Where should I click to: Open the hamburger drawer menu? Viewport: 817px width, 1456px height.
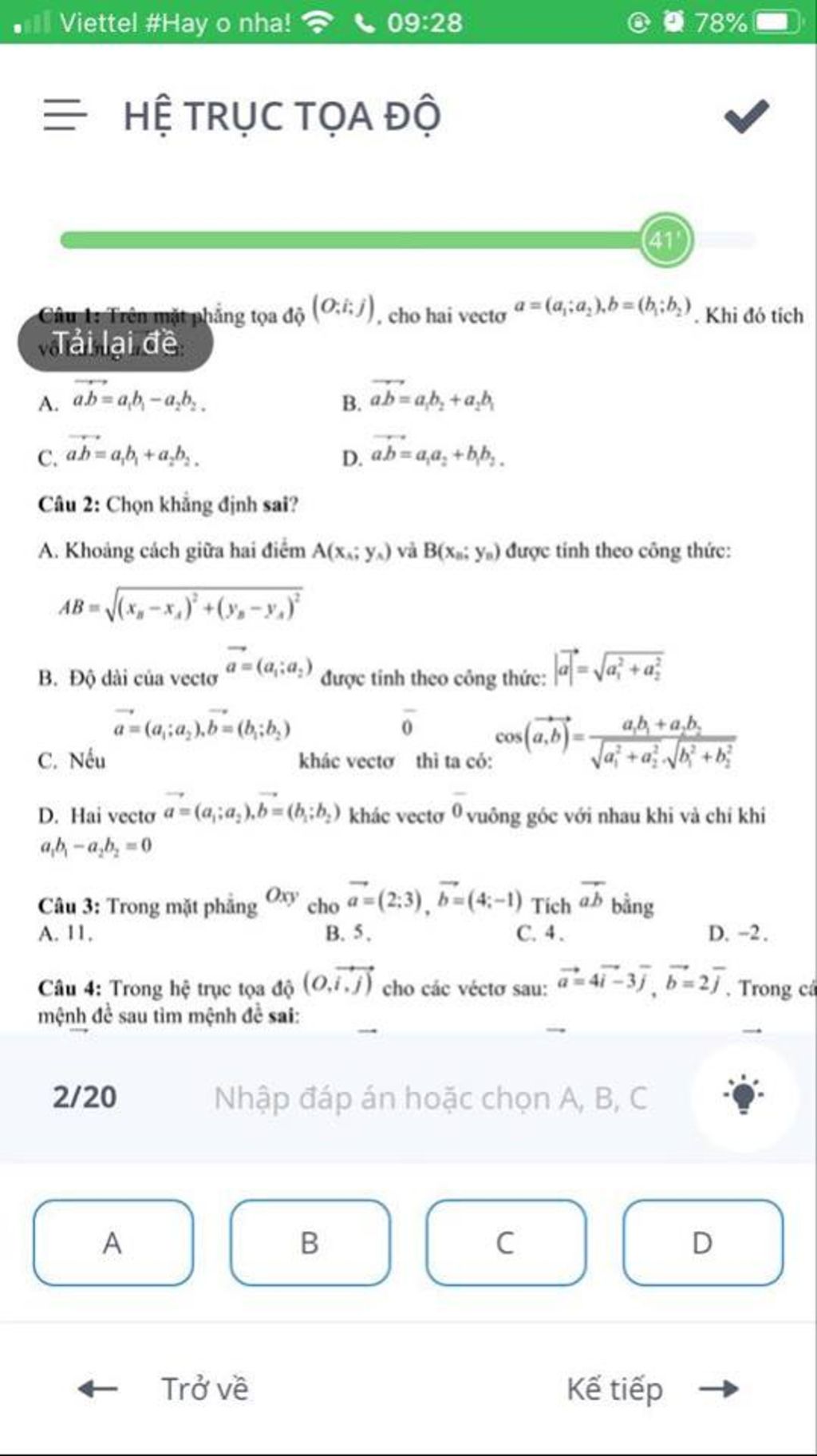[x=65, y=116]
